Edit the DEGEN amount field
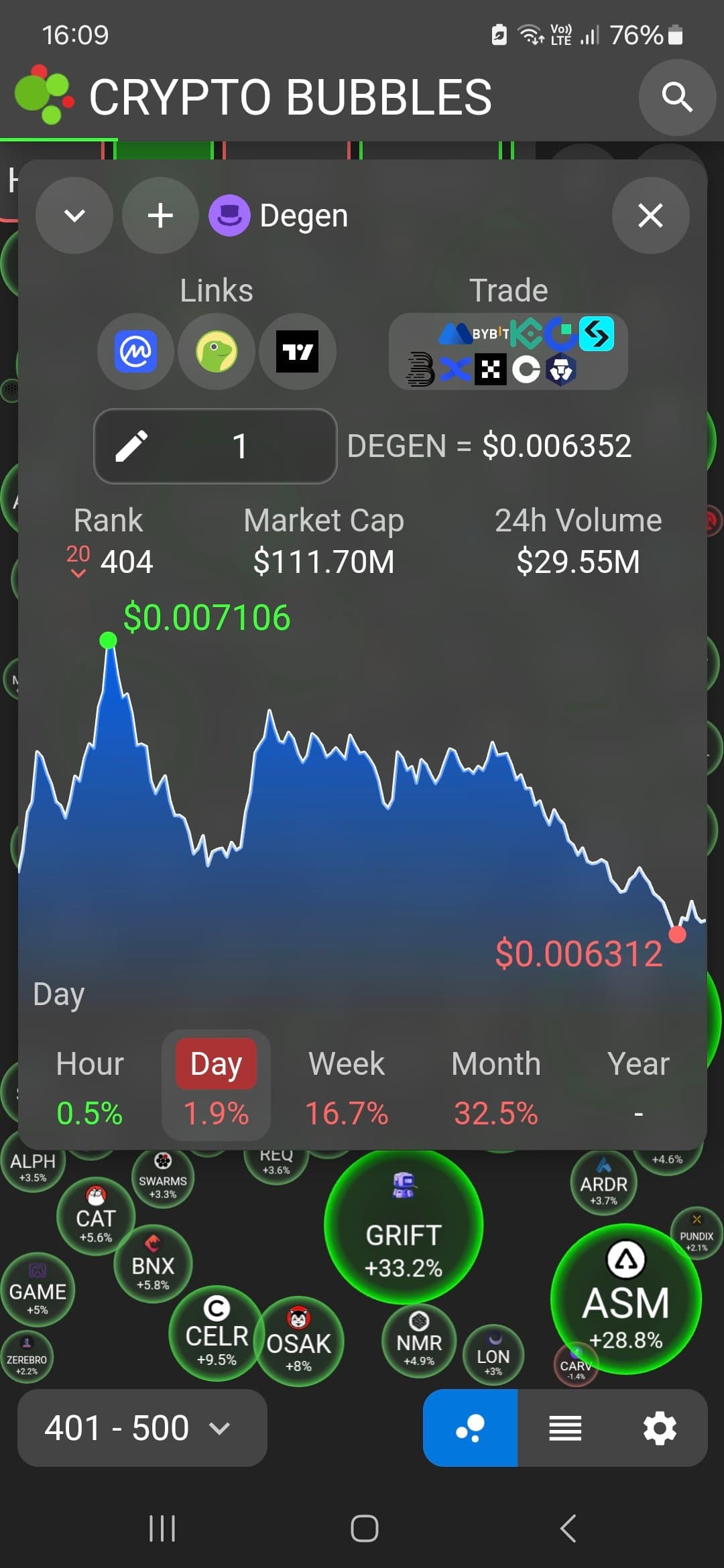 [215, 446]
